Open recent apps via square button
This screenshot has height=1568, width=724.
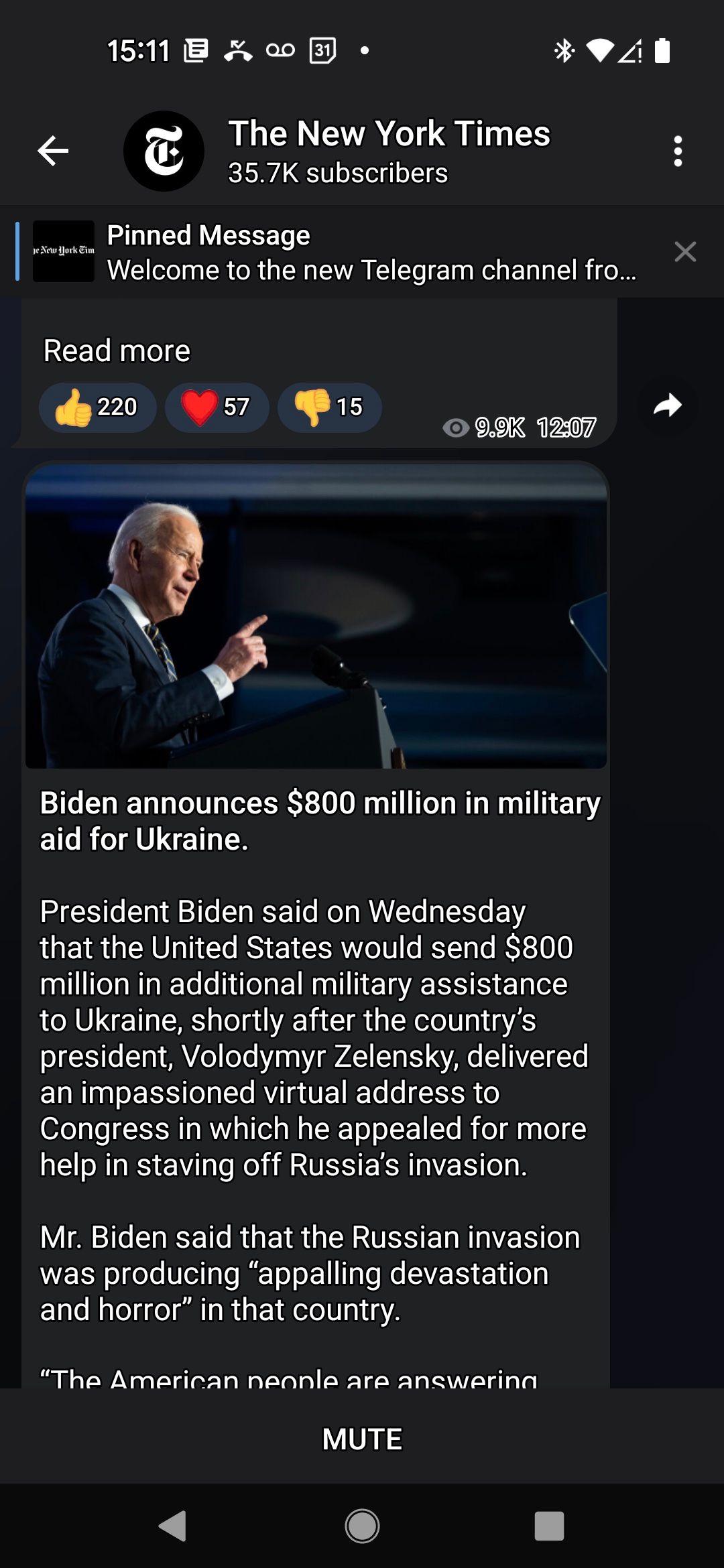click(x=549, y=1526)
